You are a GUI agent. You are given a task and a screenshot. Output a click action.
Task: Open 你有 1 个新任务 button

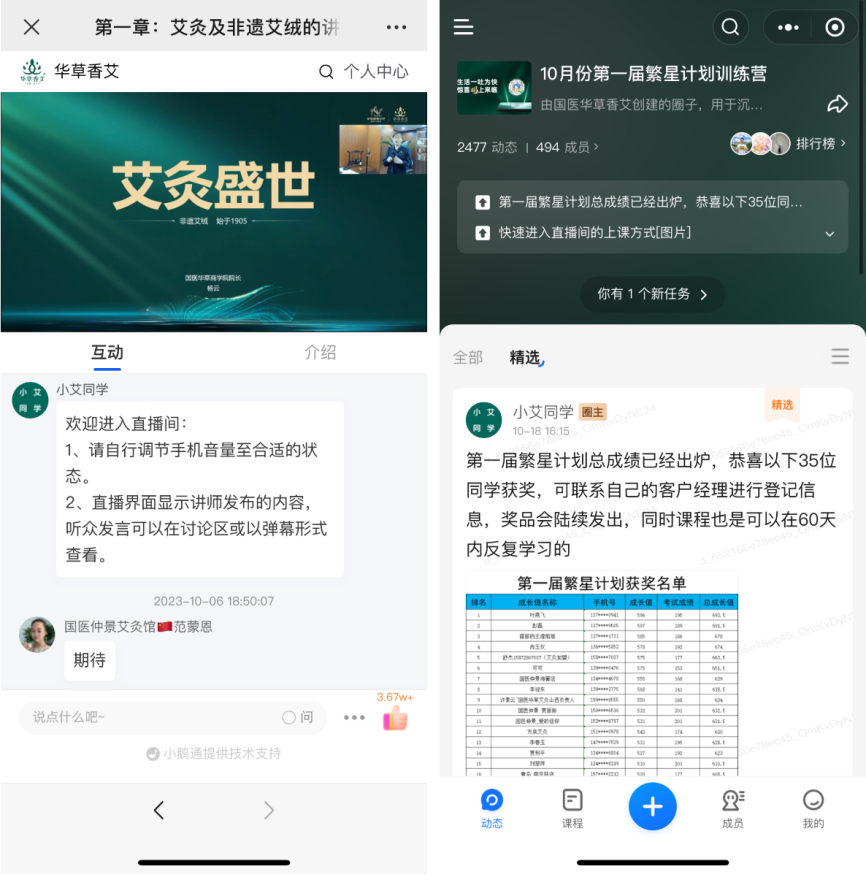[652, 294]
